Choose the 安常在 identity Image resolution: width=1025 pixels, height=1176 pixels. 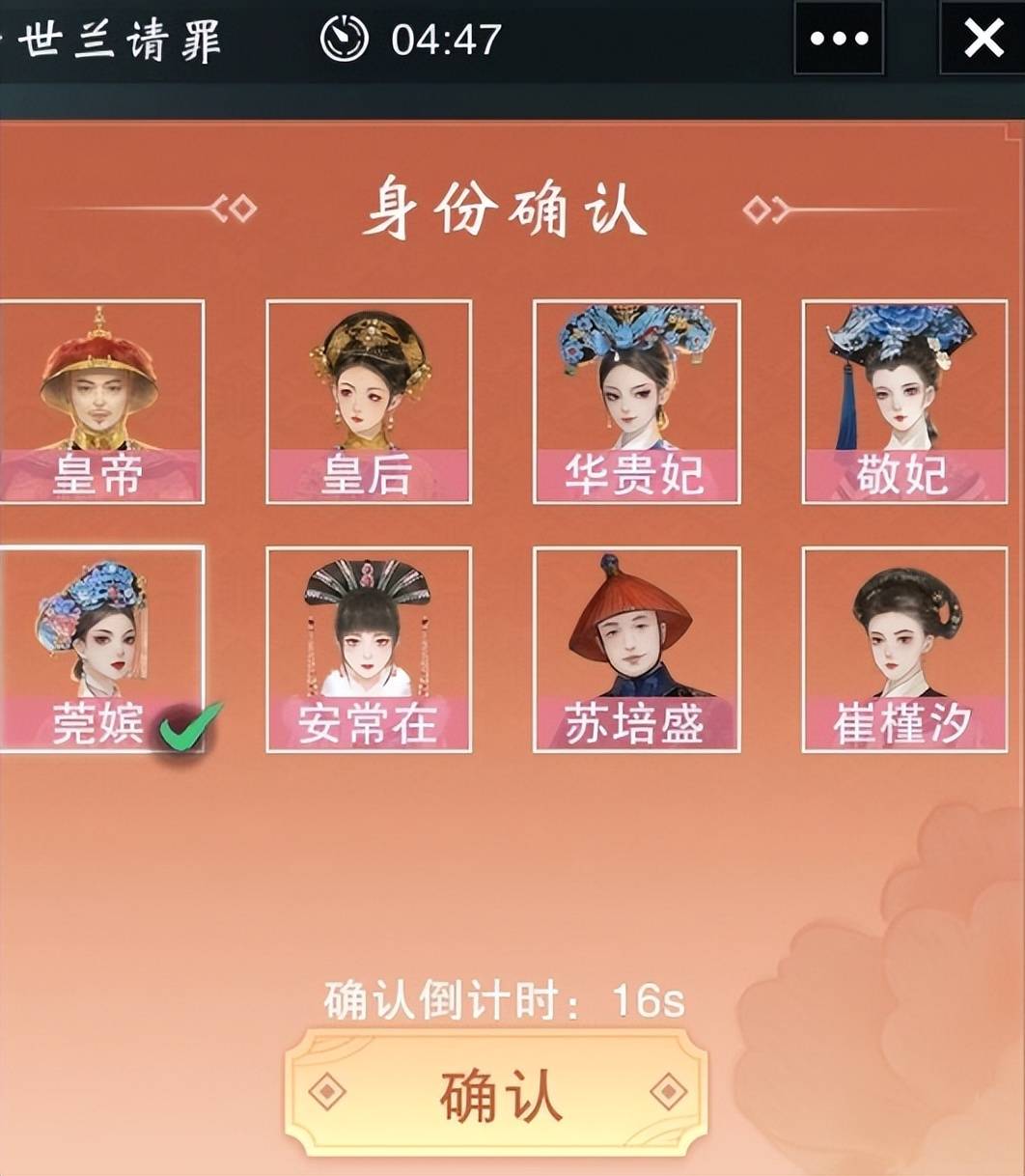tap(369, 649)
